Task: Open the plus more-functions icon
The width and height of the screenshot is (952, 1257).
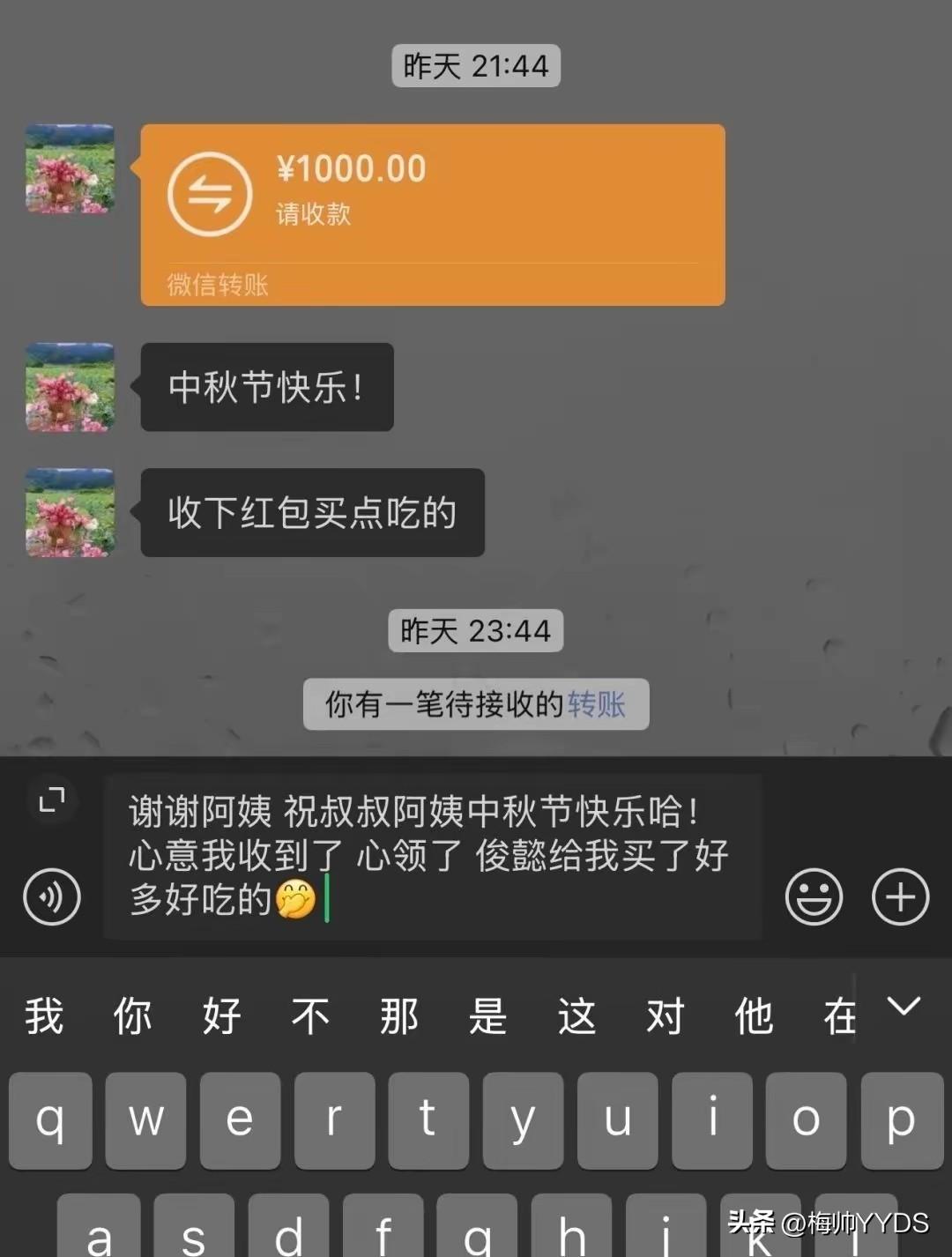Action: pos(898,896)
